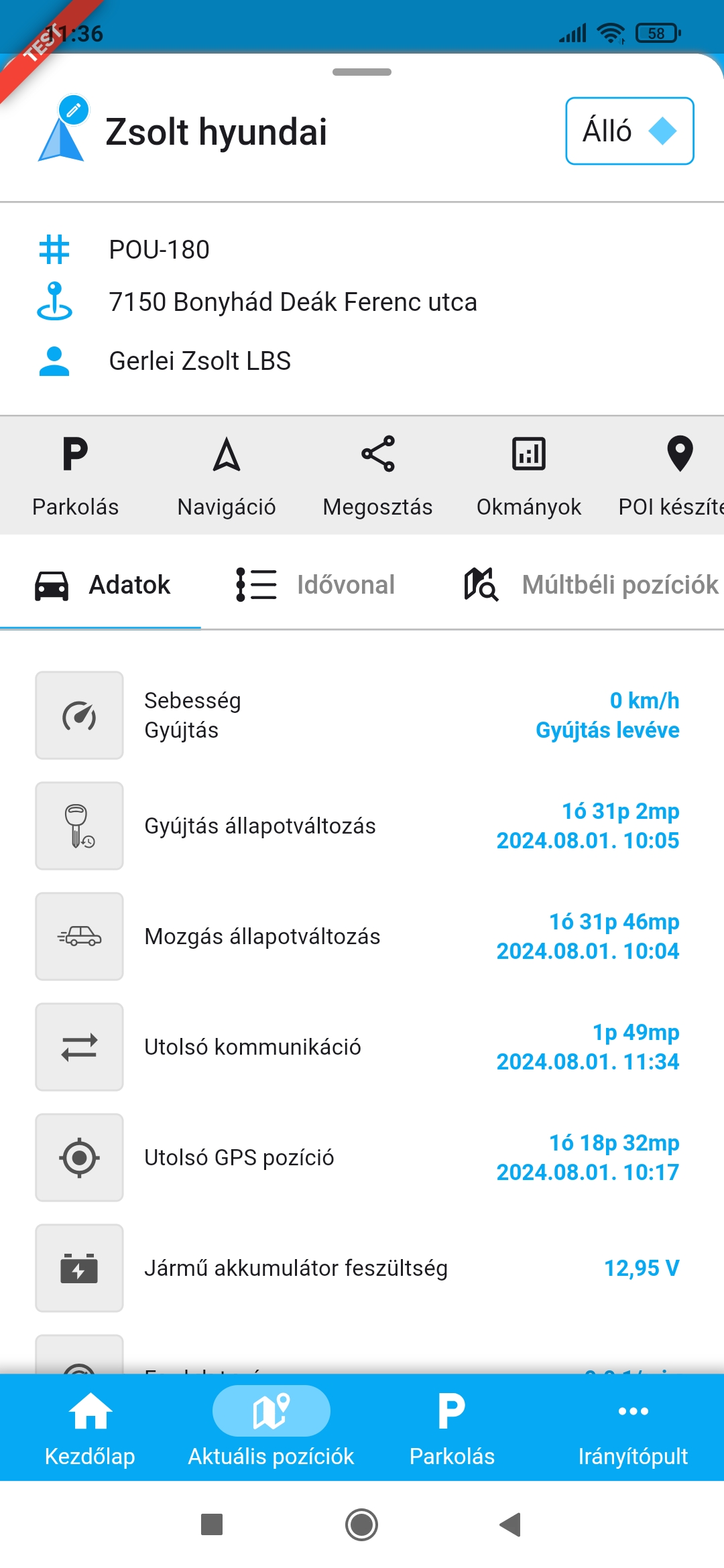Tap the system back button
Viewport: 724px width, 1568px height.
pyautogui.click(x=511, y=1524)
